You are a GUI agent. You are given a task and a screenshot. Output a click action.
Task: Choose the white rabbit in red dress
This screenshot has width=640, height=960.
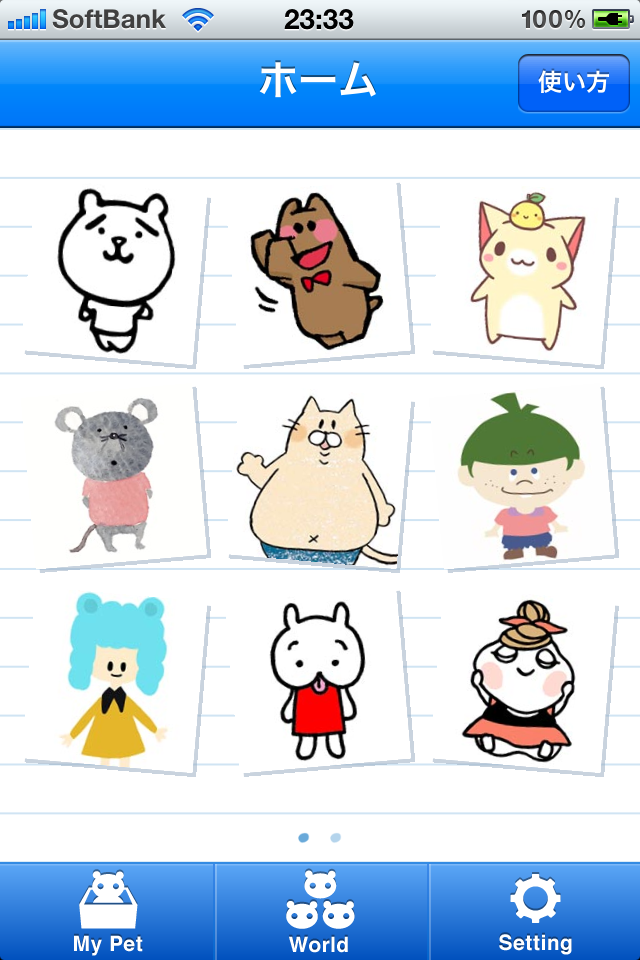(x=320, y=680)
